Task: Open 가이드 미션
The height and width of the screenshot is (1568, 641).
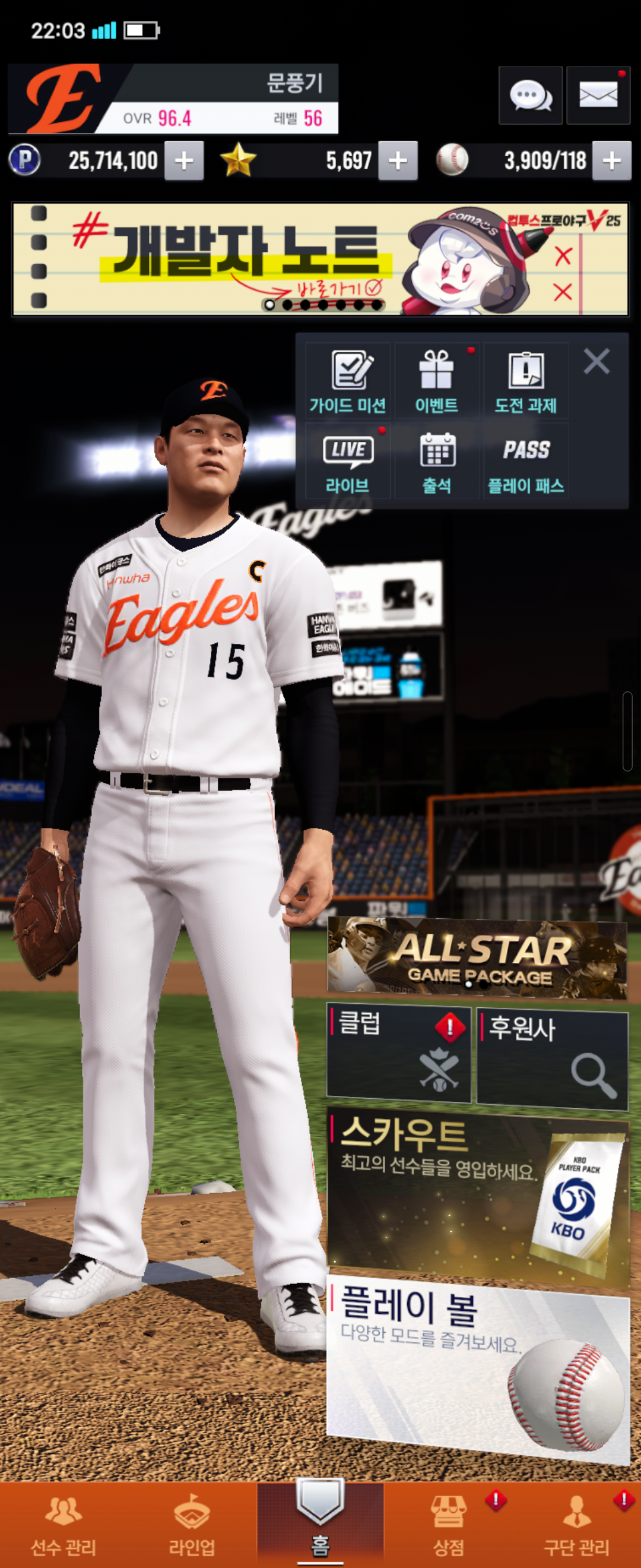Action: pyautogui.click(x=348, y=381)
